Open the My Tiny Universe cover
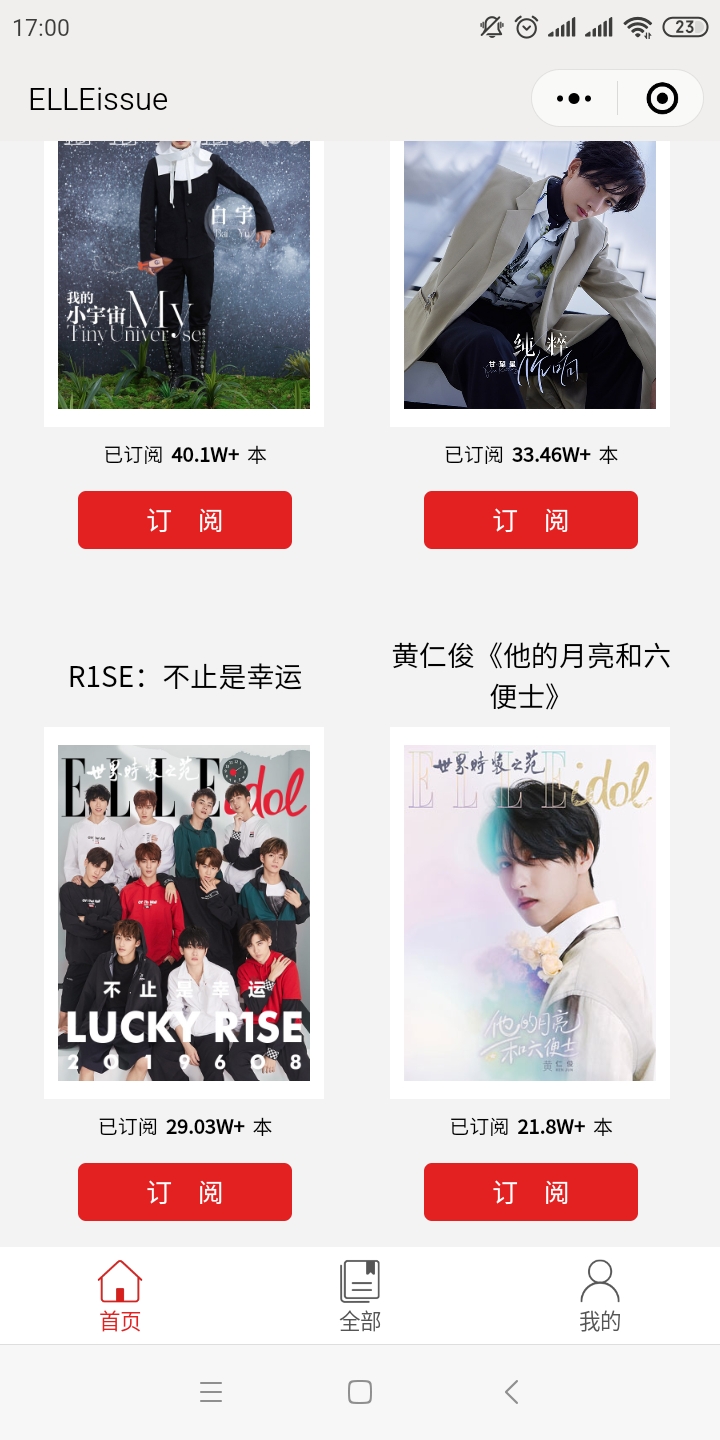The width and height of the screenshot is (720, 1440). click(x=184, y=275)
